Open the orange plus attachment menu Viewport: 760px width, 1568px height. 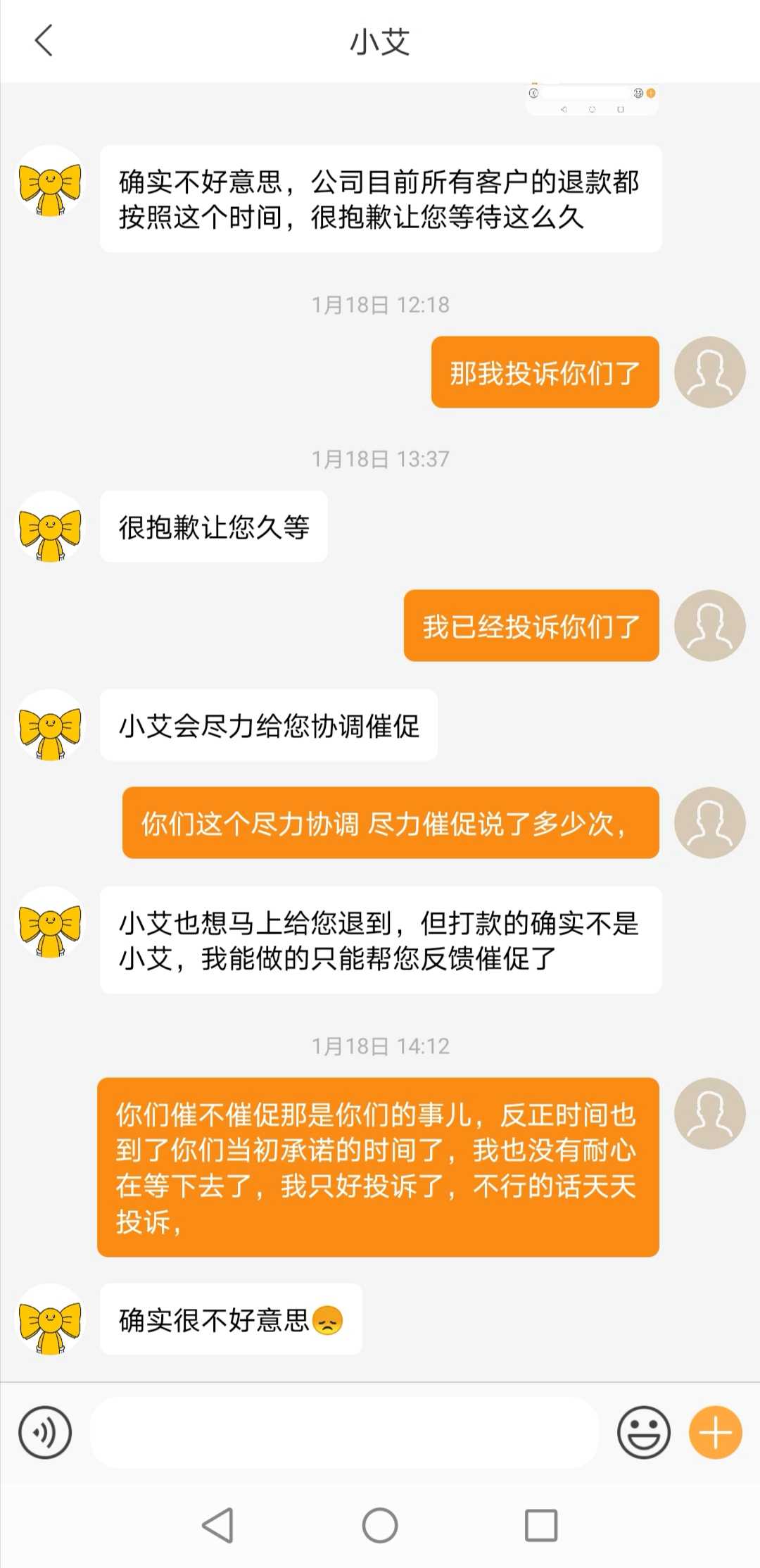[x=716, y=1432]
